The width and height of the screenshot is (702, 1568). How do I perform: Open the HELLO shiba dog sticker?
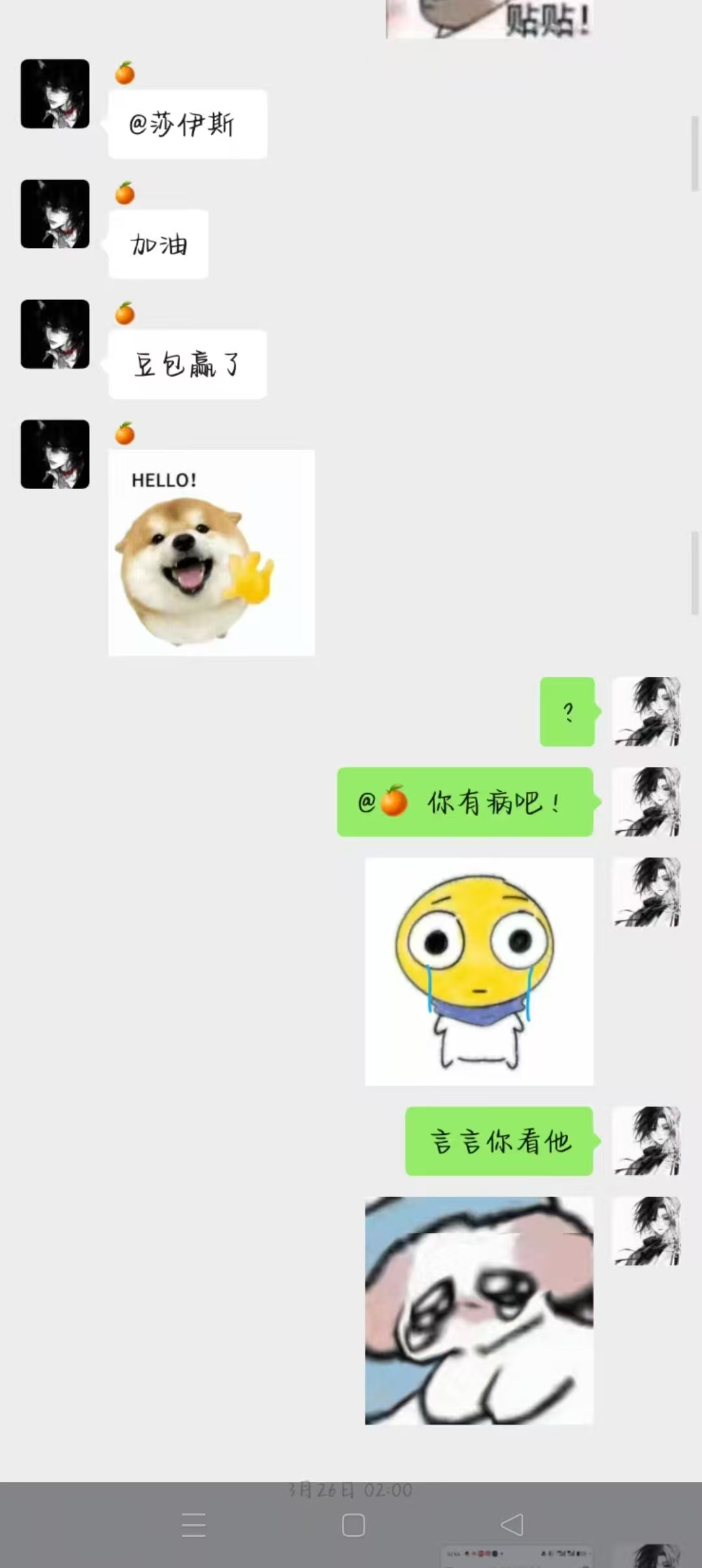tap(211, 553)
